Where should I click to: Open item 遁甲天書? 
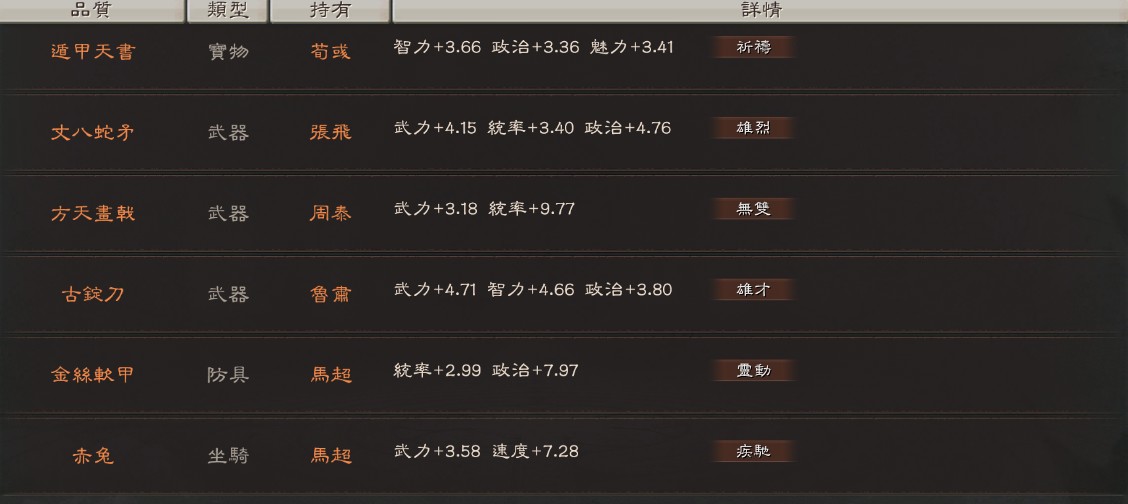(x=92, y=52)
